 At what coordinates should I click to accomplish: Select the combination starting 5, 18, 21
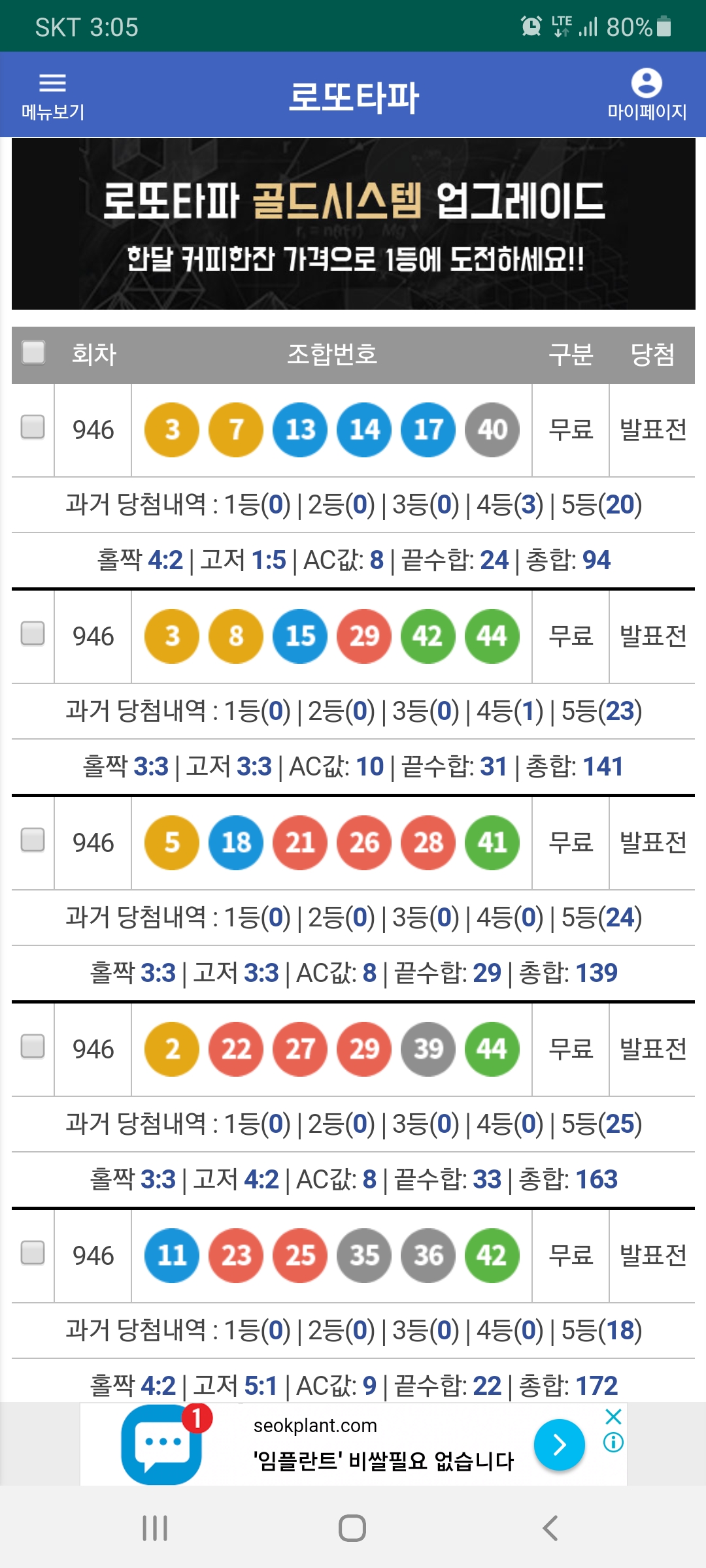(x=33, y=840)
